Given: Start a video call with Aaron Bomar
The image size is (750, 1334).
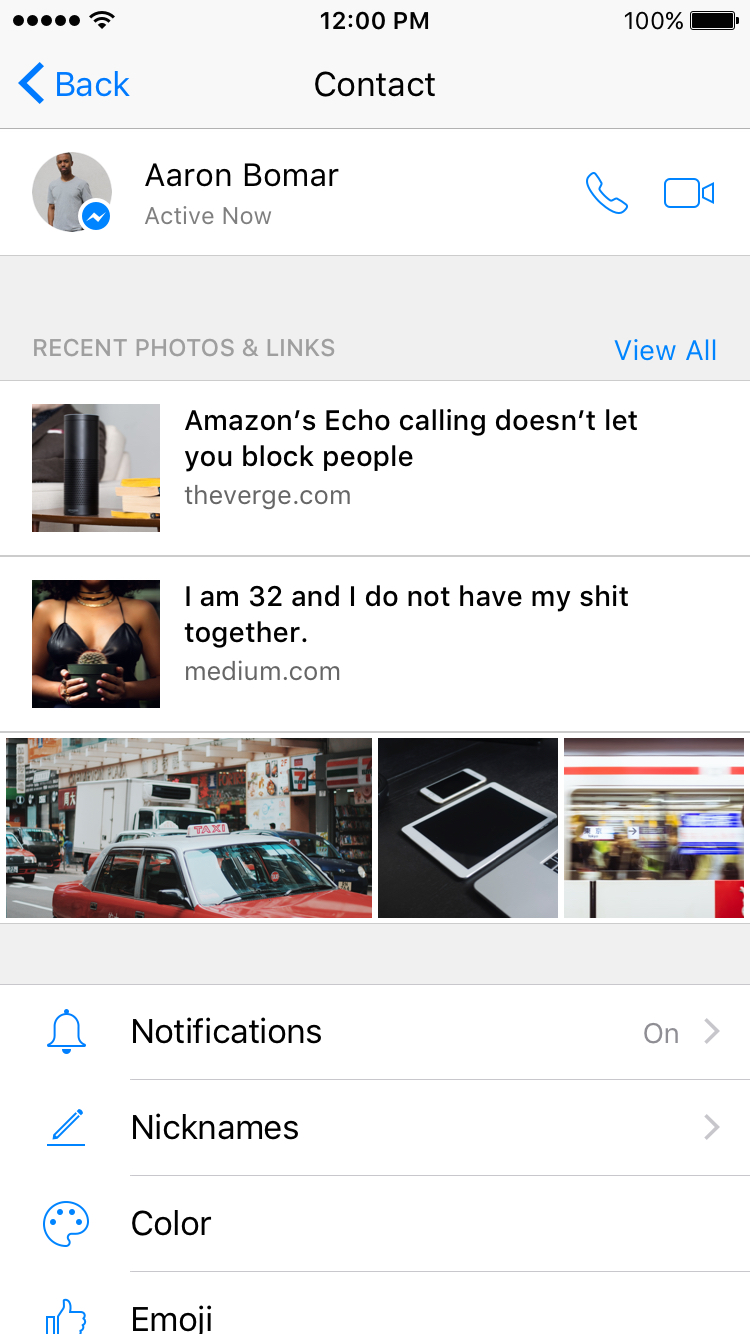Looking at the screenshot, I should click(689, 193).
